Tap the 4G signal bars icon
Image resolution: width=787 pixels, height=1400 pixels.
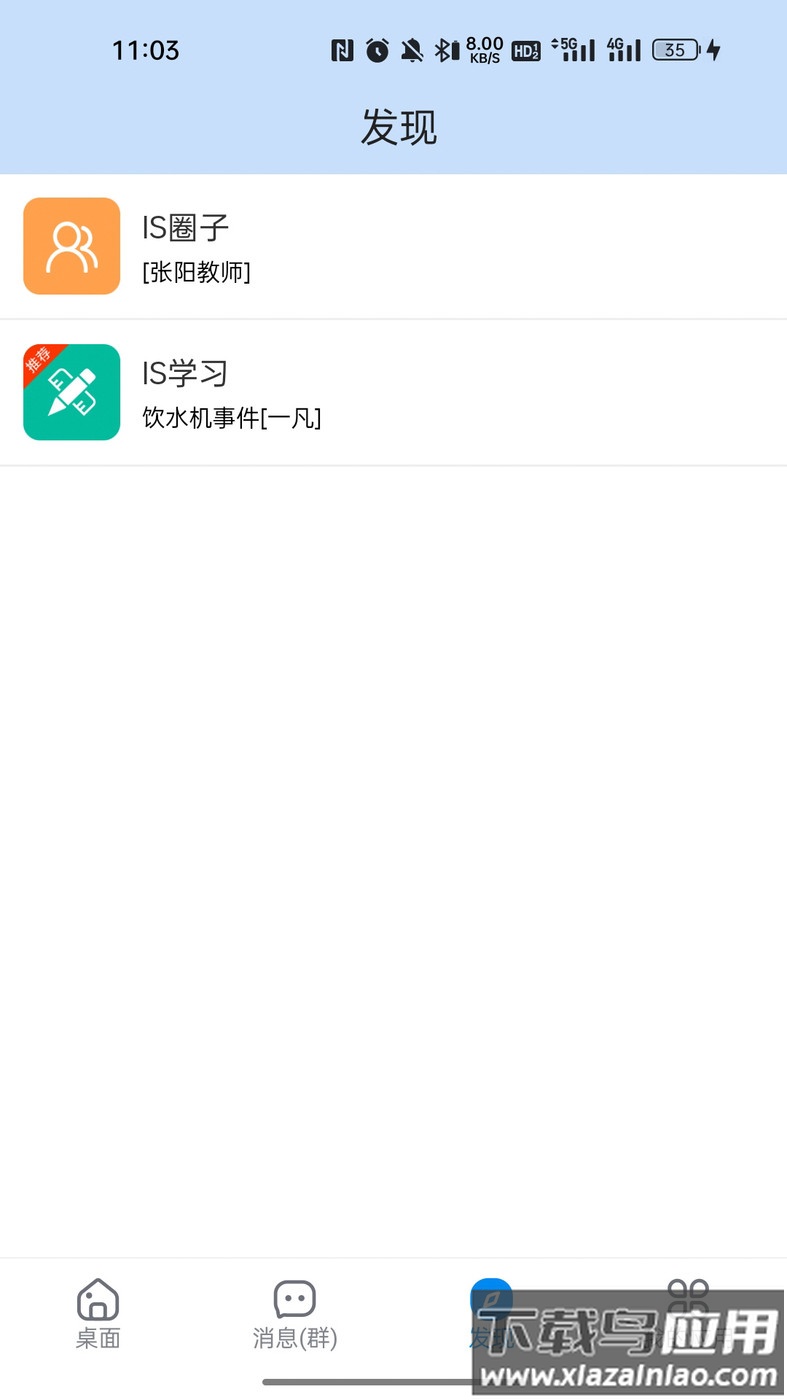622,50
